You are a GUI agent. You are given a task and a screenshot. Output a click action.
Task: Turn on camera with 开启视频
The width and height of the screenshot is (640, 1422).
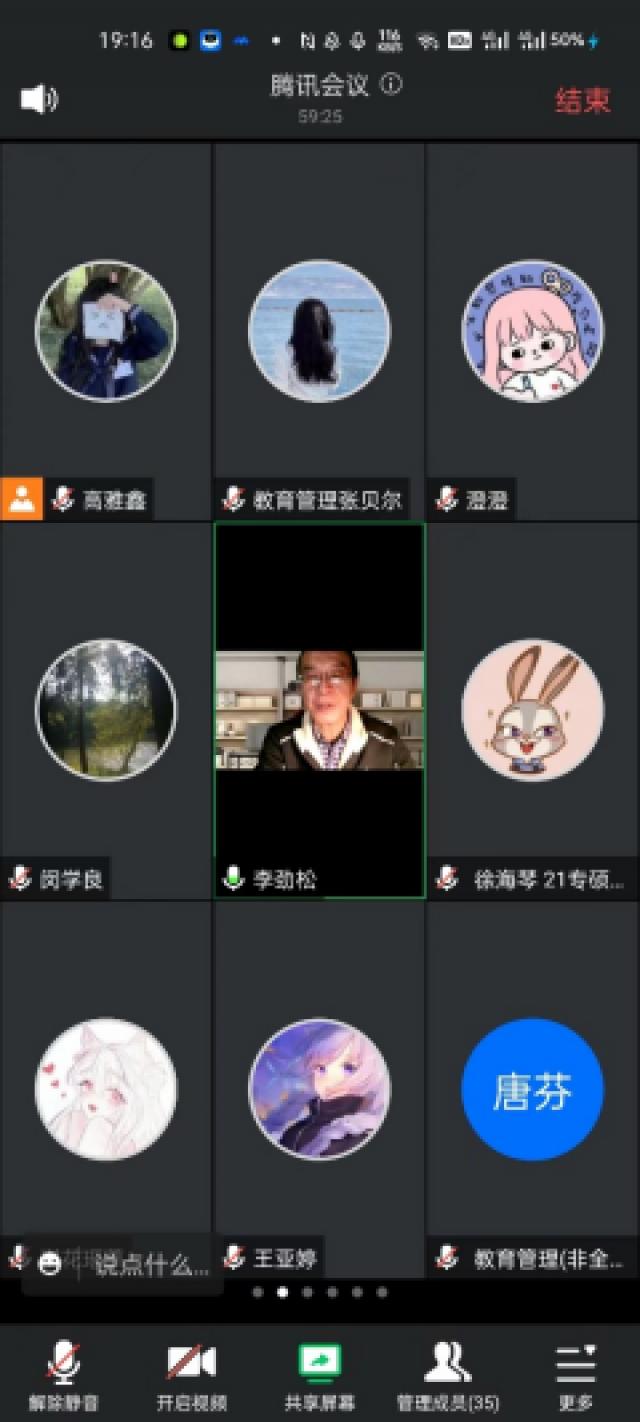click(x=191, y=1374)
